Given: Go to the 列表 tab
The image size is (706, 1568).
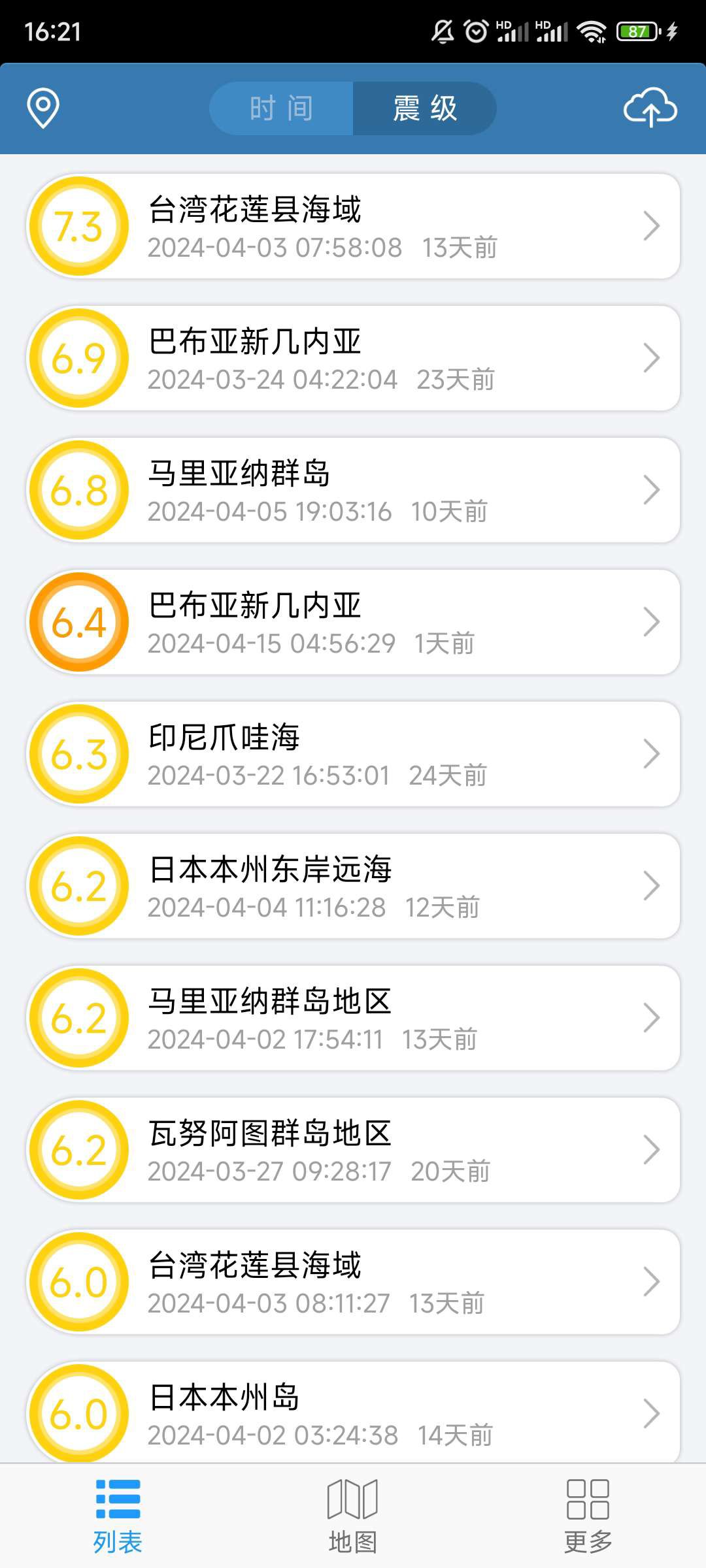Looking at the screenshot, I should [118, 1516].
